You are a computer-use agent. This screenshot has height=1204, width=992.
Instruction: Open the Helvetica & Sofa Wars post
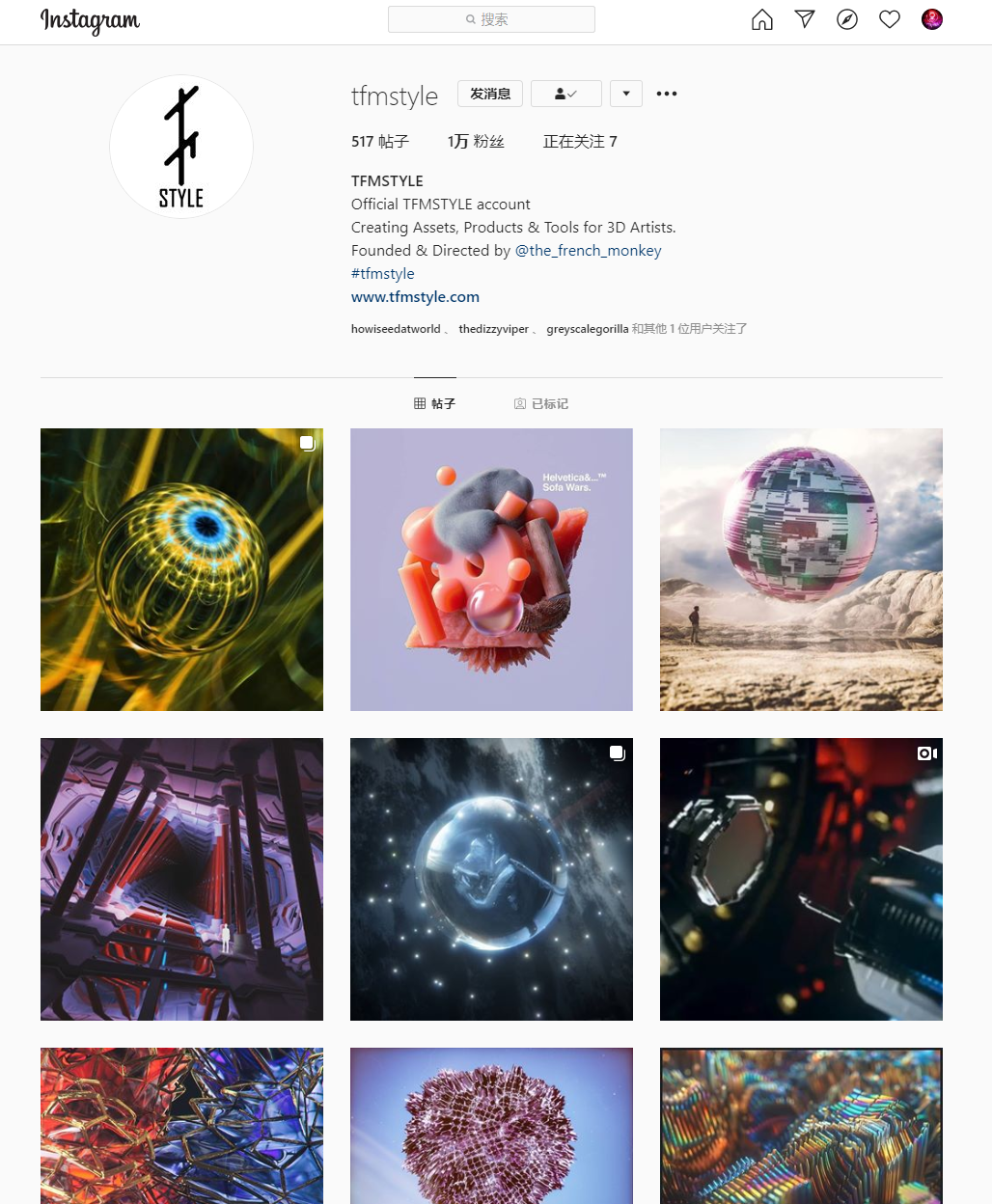click(491, 569)
